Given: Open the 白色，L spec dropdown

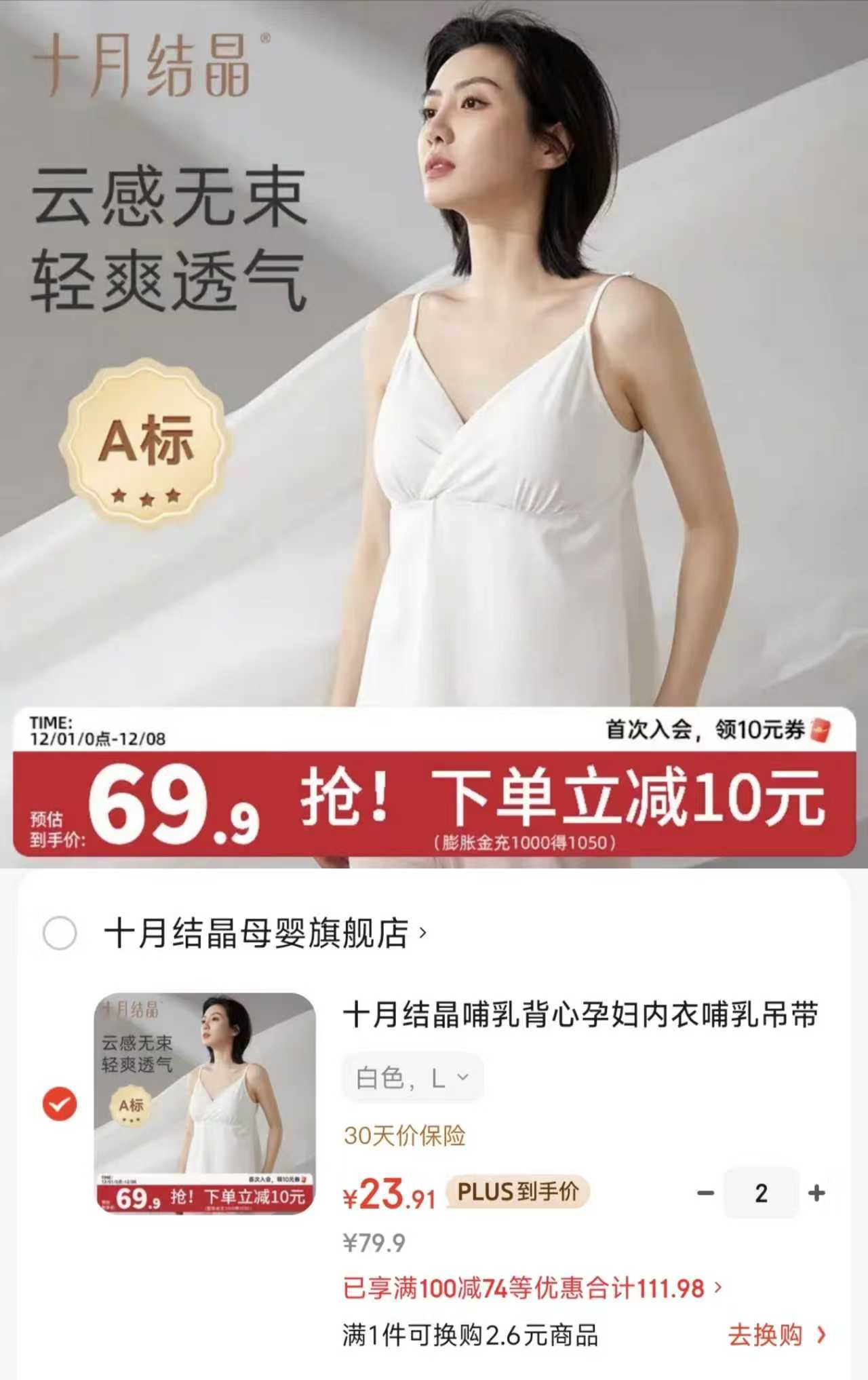Looking at the screenshot, I should click(412, 1078).
